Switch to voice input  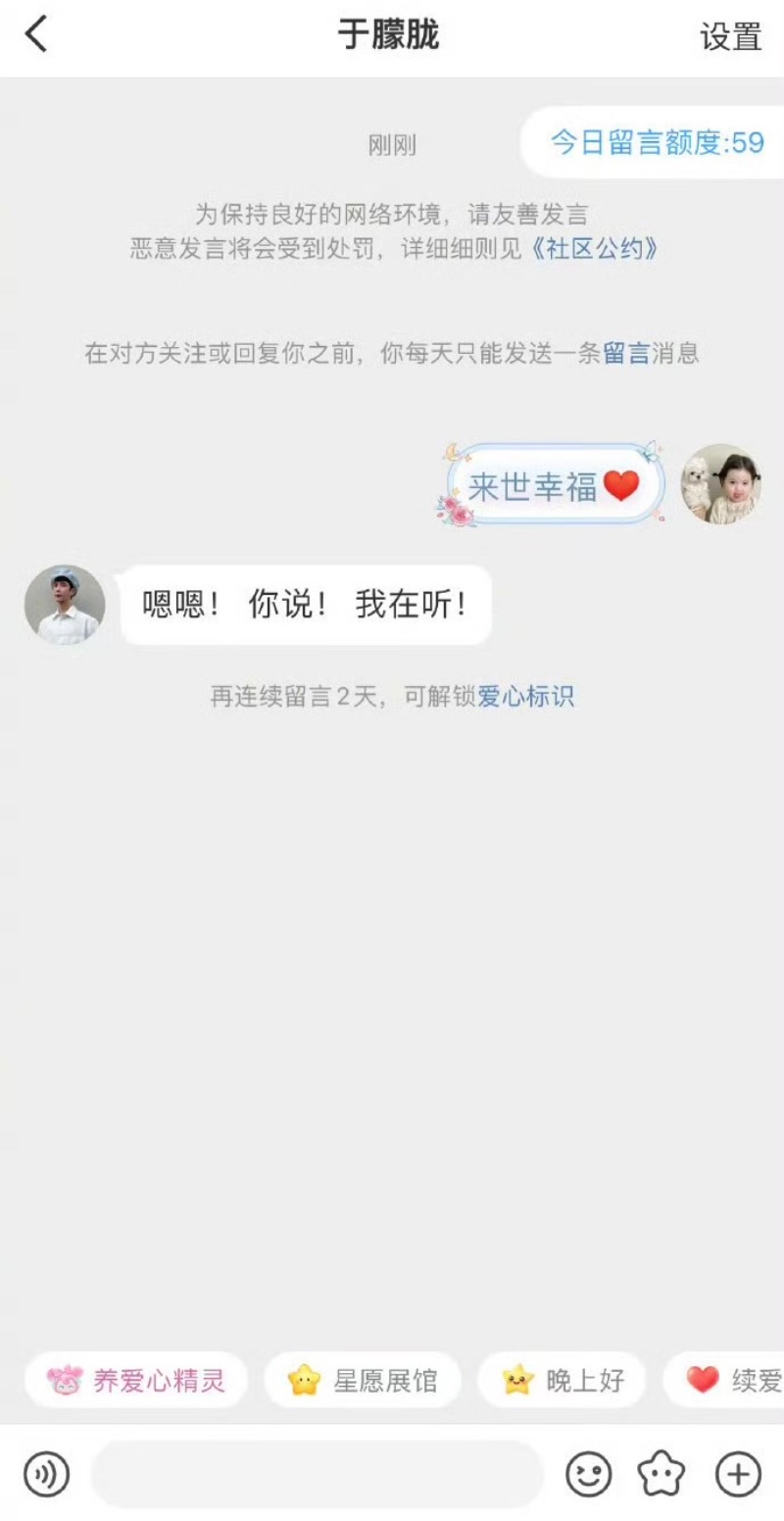click(x=47, y=1474)
